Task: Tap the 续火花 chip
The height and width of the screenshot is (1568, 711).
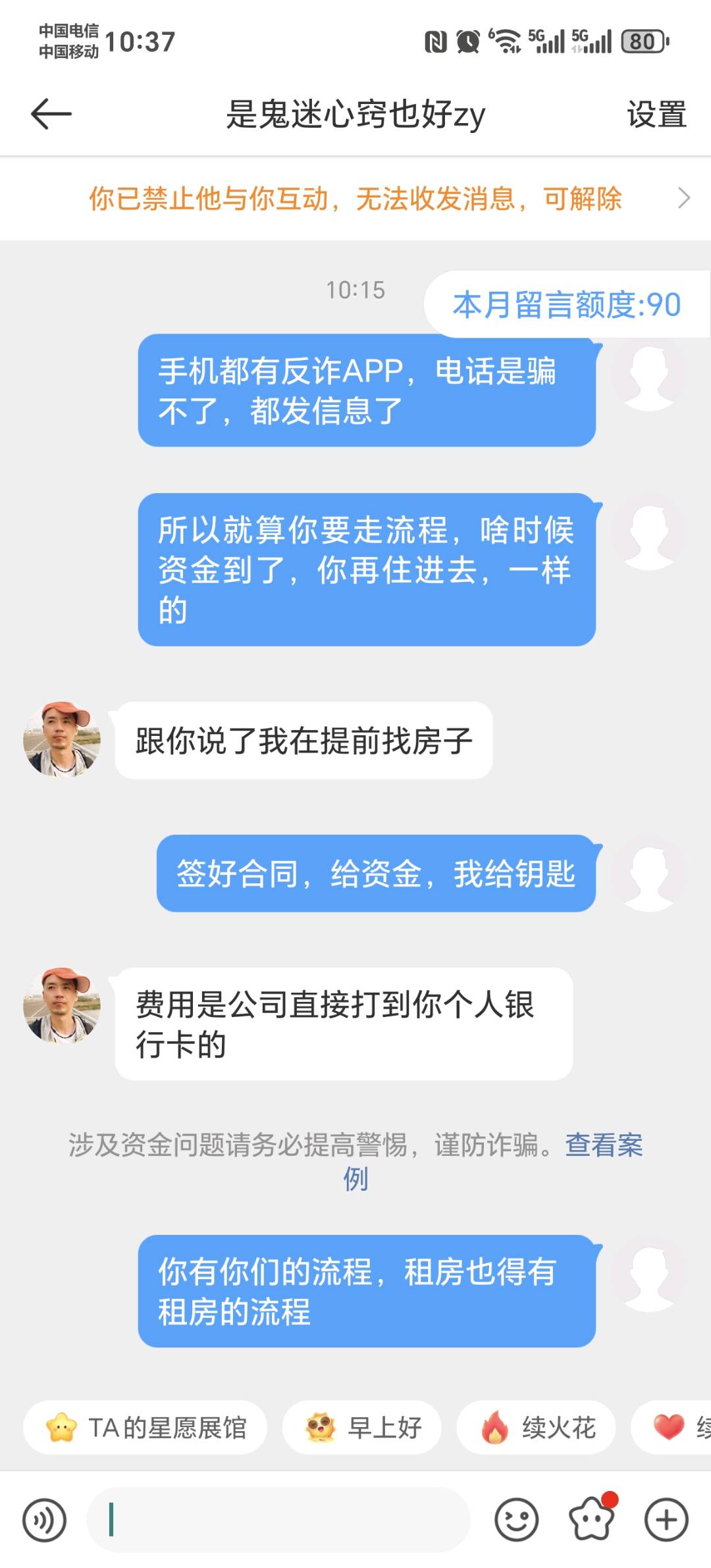Action: [537, 1428]
